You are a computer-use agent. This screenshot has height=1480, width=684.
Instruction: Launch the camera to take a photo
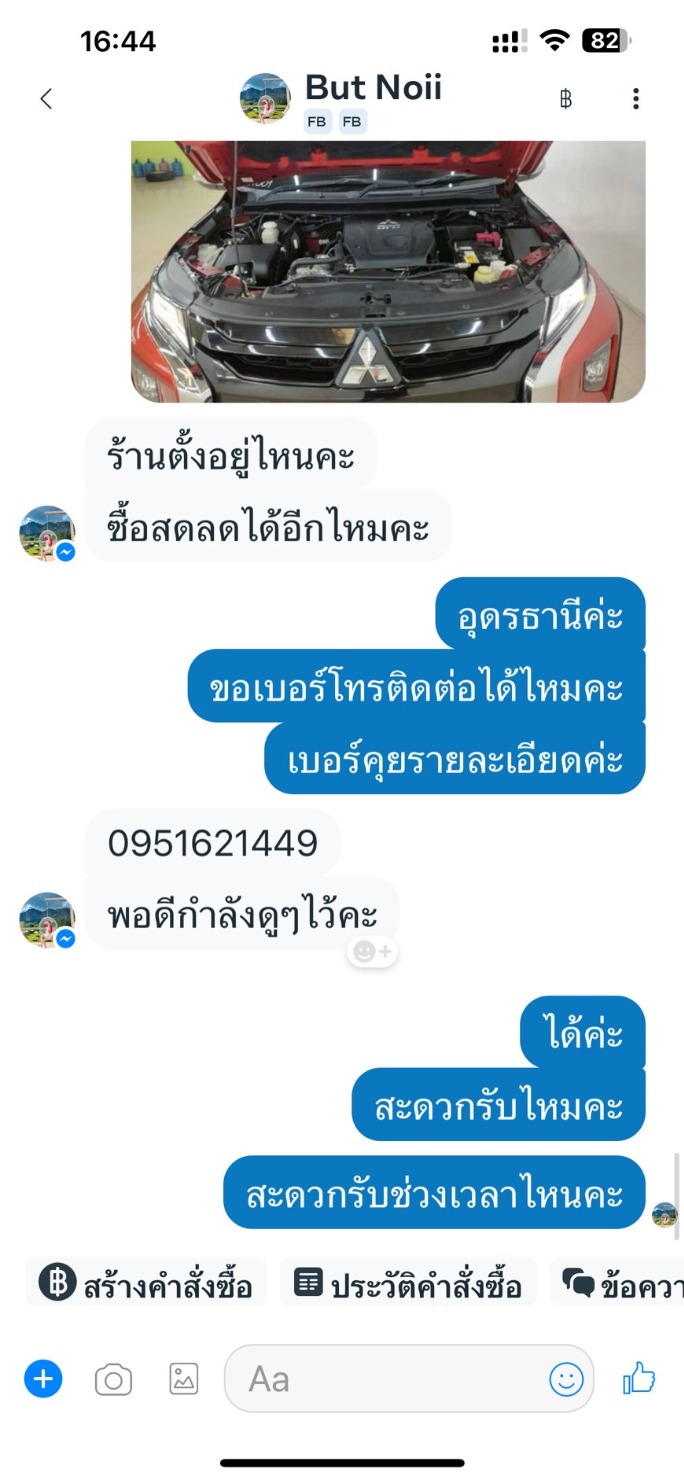(x=113, y=1380)
